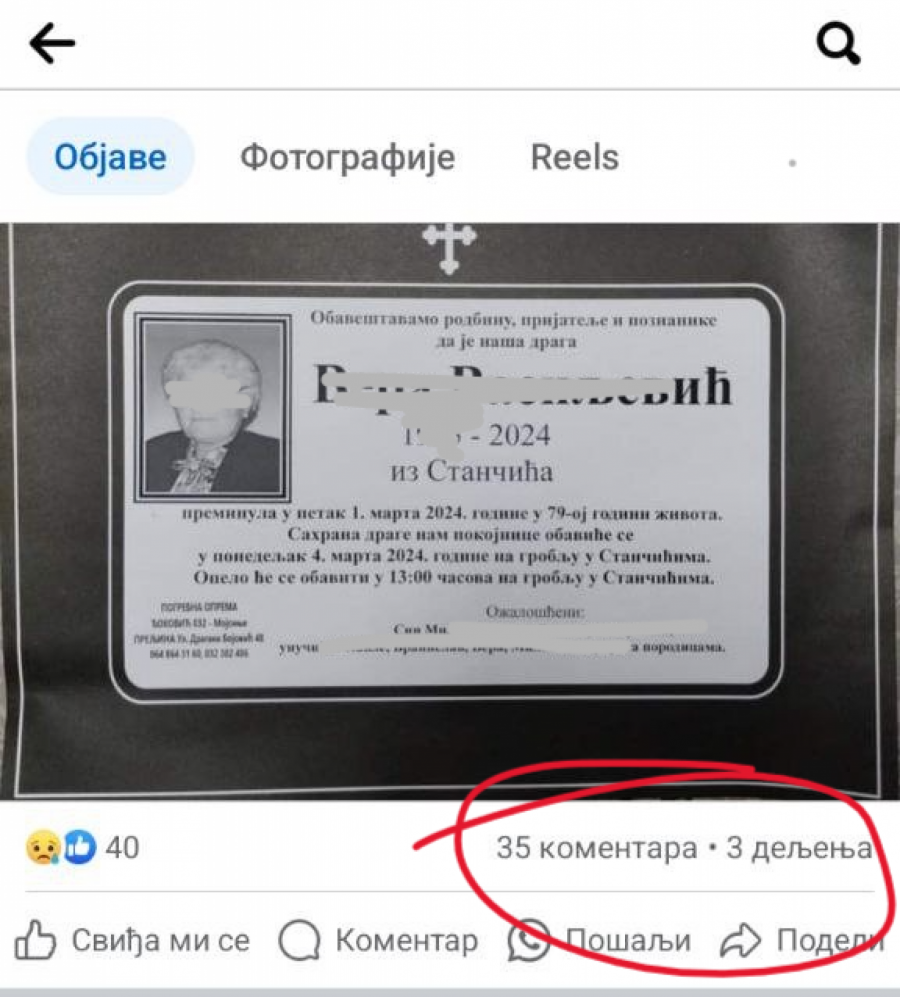The height and width of the screenshot is (997, 900).
Task: Select the thumb icon next to Свиђа ми се
Action: pos(36,939)
